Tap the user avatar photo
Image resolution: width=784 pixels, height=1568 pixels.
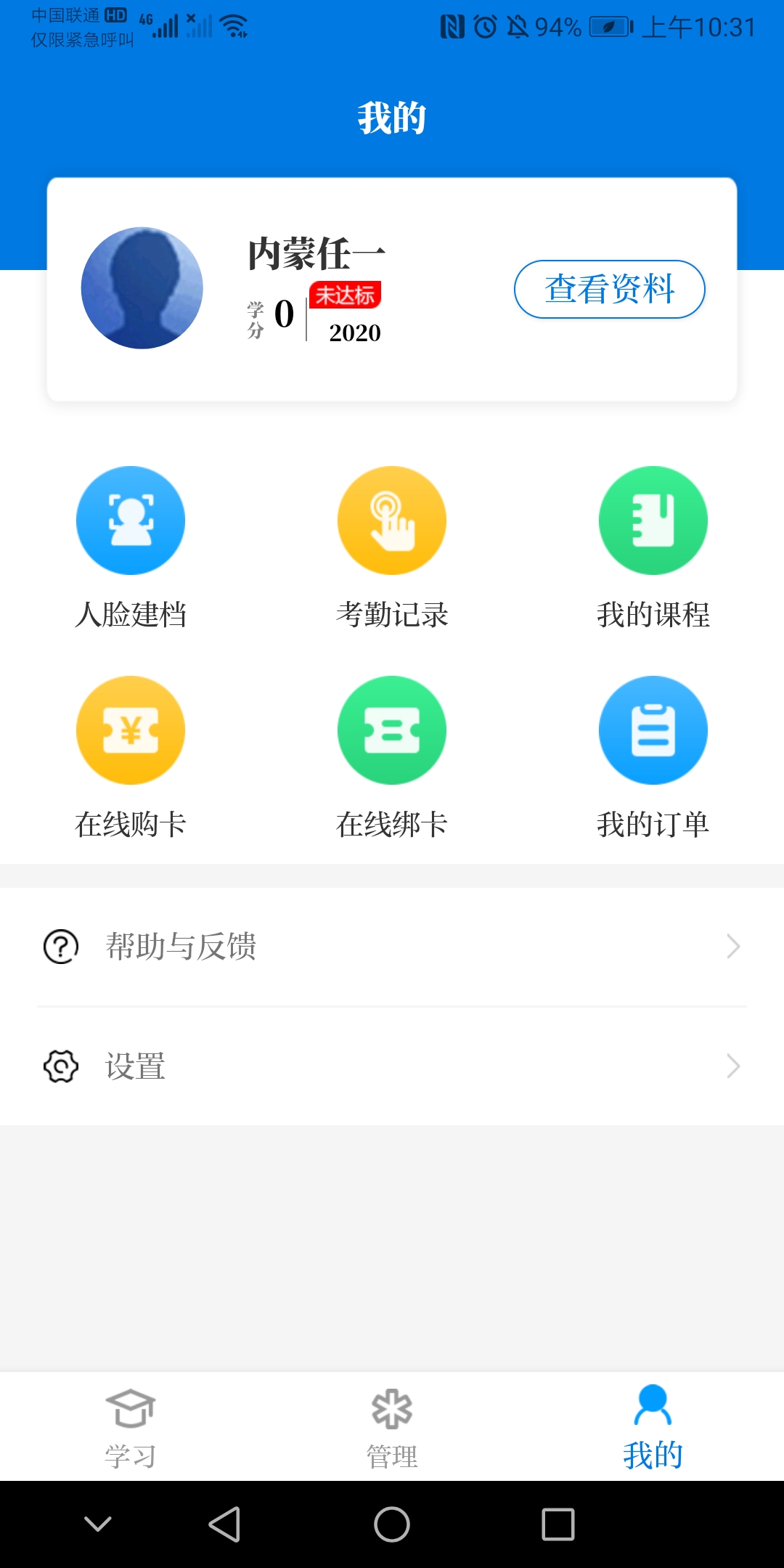pyautogui.click(x=142, y=288)
